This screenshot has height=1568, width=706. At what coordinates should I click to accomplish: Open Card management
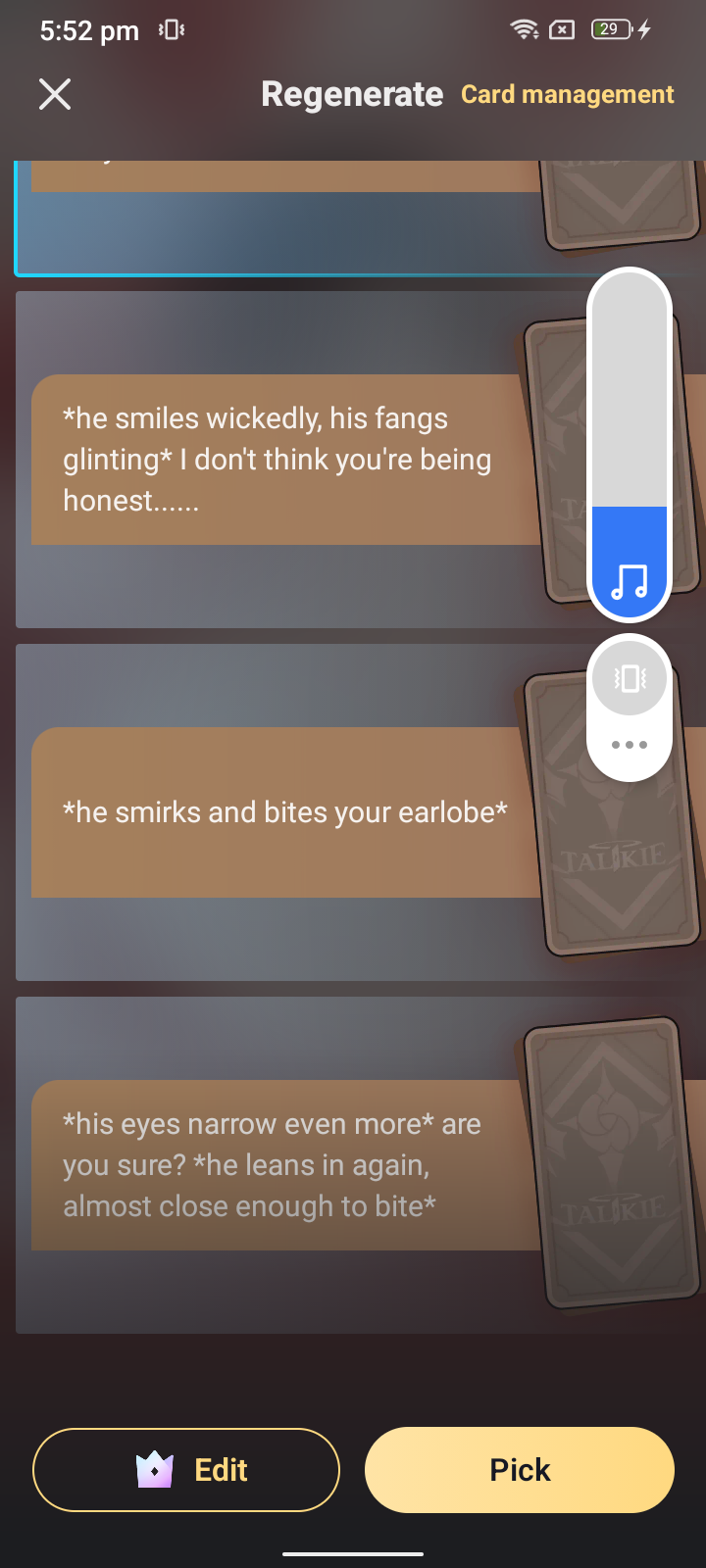click(x=567, y=95)
